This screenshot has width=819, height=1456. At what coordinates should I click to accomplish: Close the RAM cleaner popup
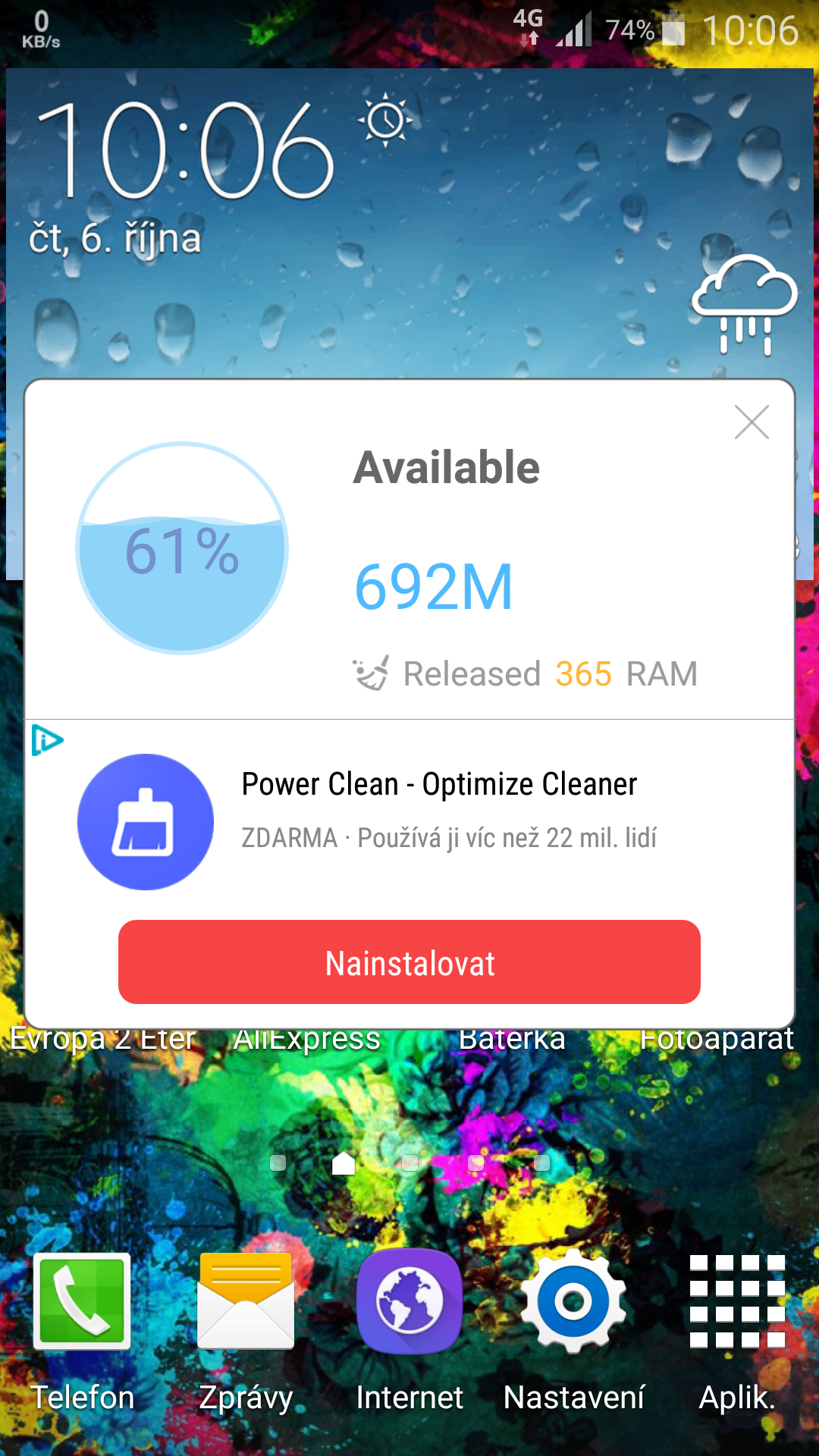pos(752,422)
